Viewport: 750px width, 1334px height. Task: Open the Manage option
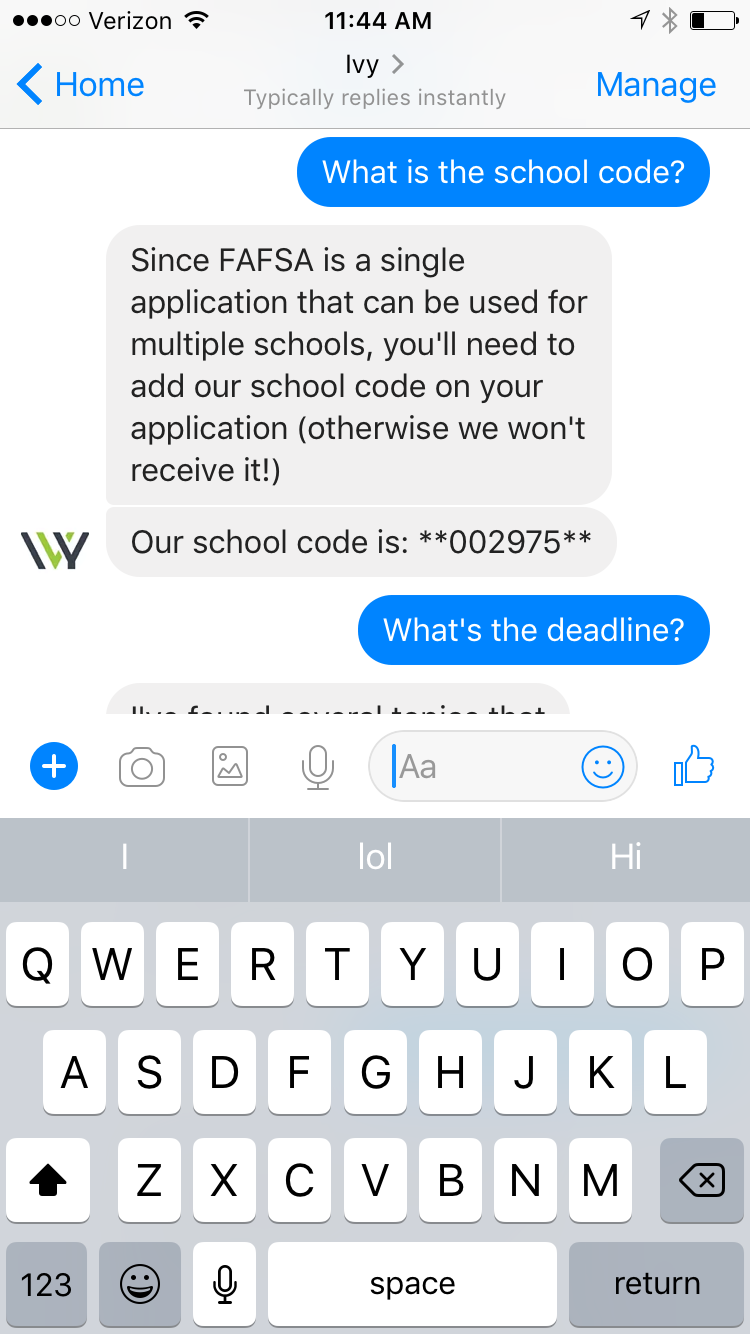click(x=656, y=85)
